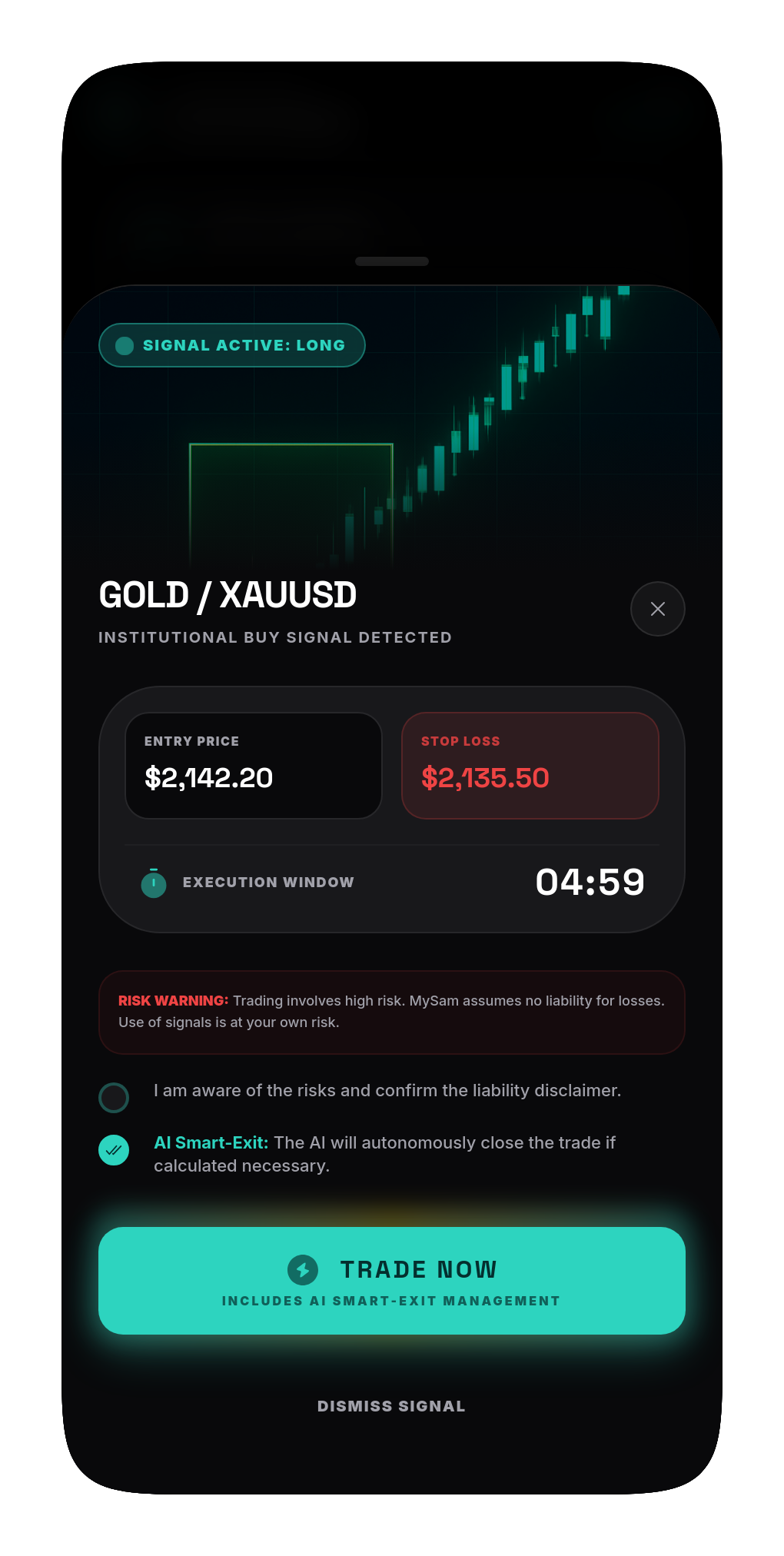Close the gold signal sheet
Screen dimensions: 784x1556
658,609
